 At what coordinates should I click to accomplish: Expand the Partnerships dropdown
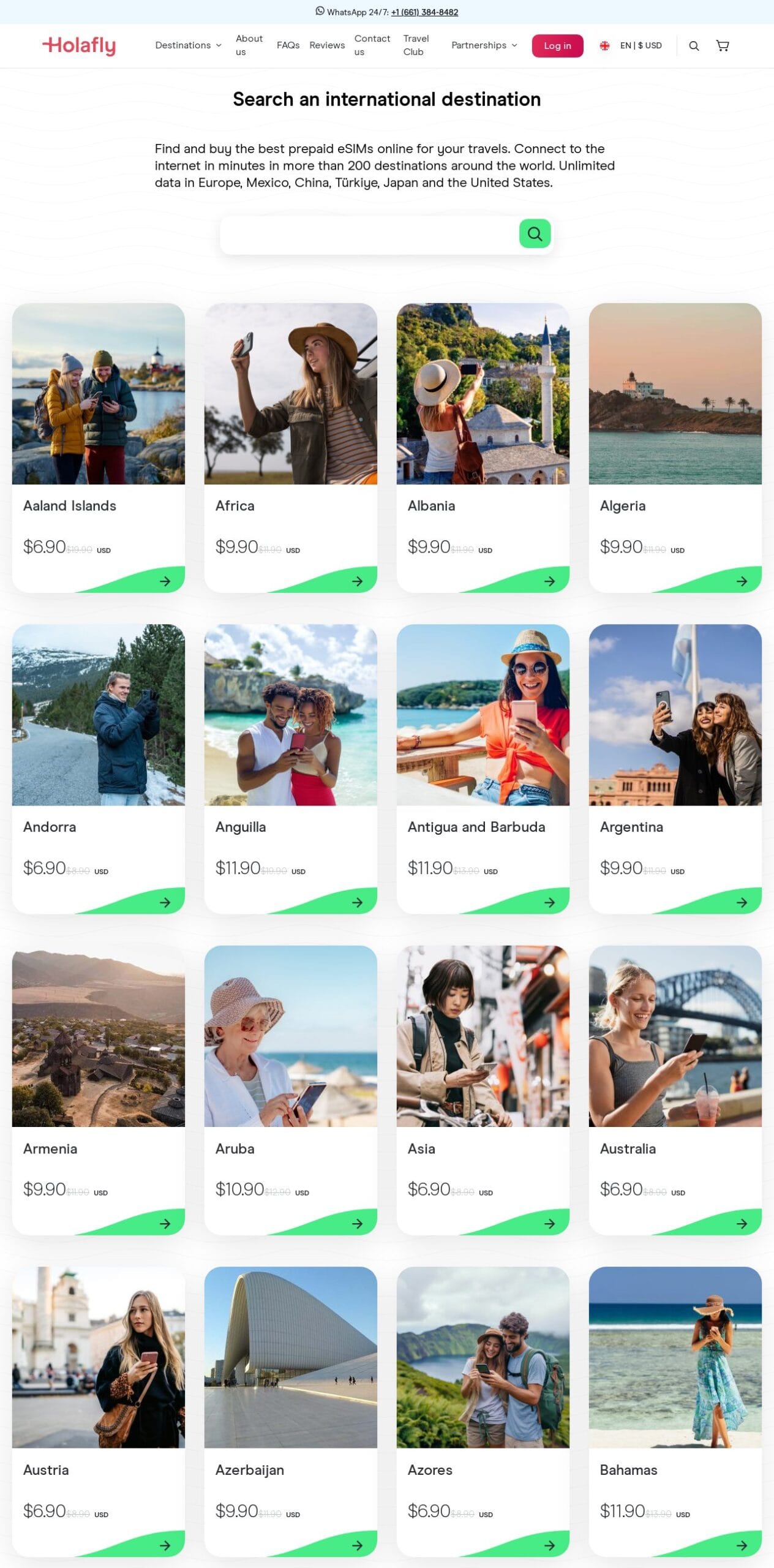point(484,45)
